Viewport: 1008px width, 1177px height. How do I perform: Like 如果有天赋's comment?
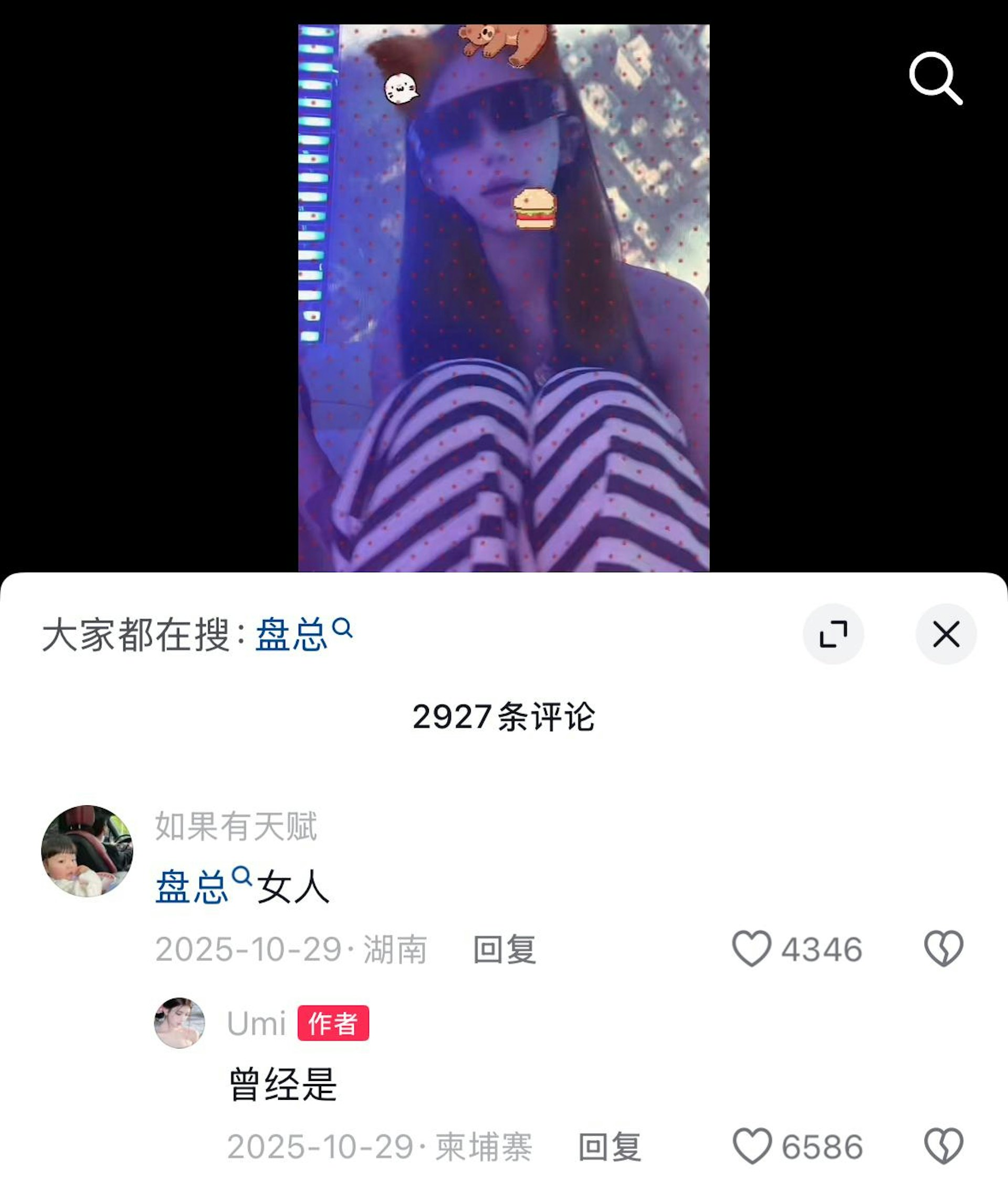pos(751,948)
